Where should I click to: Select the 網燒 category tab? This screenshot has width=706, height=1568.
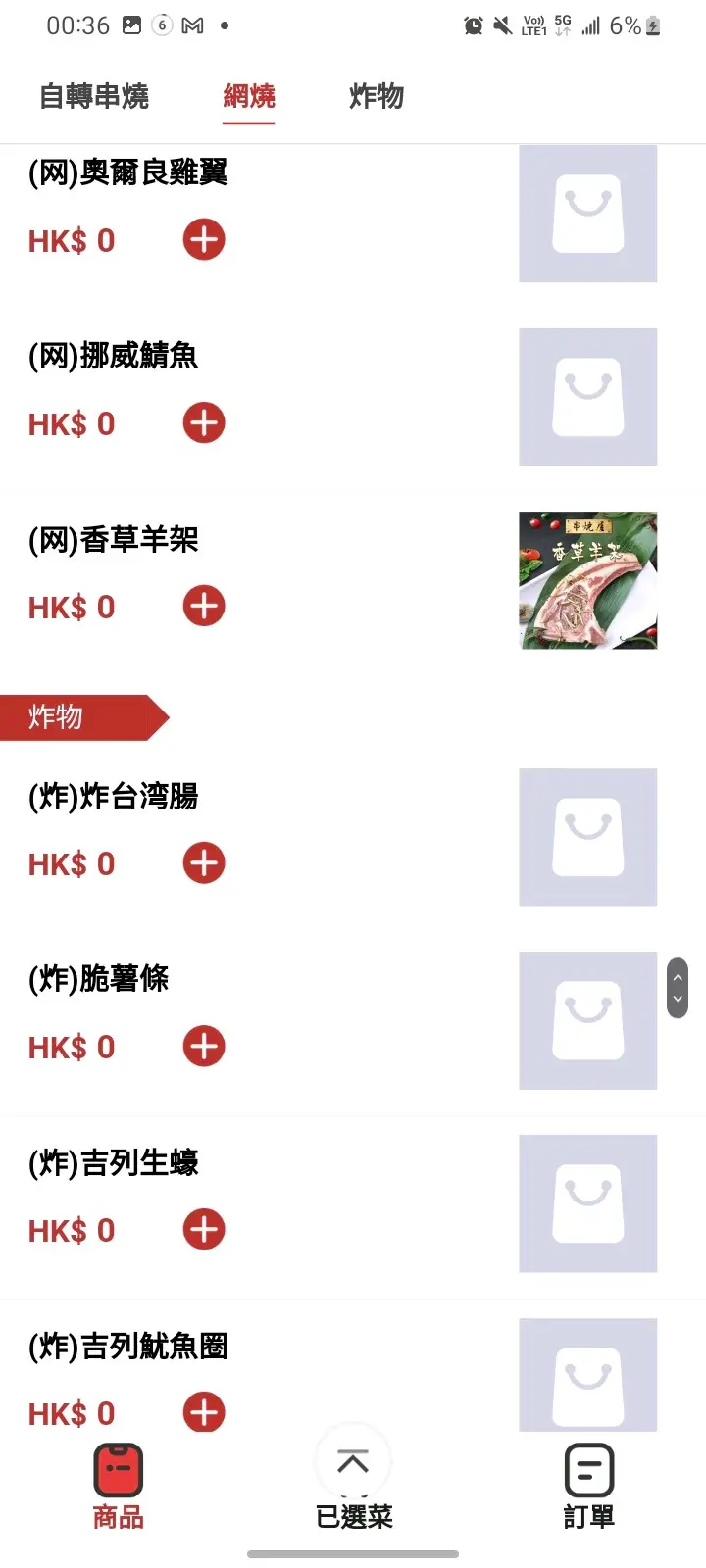249,96
